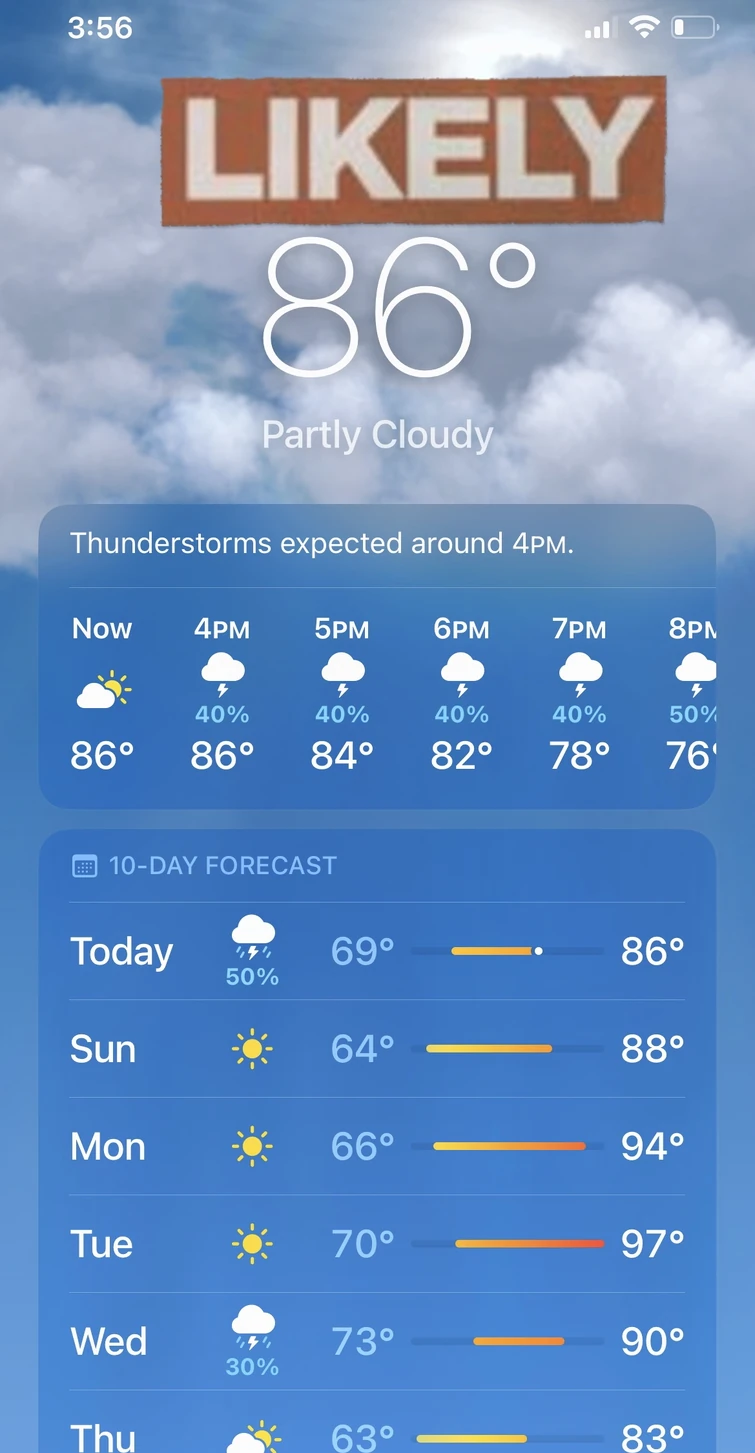Open the Today forecast row
The image size is (755, 1453).
pyautogui.click(x=377, y=951)
